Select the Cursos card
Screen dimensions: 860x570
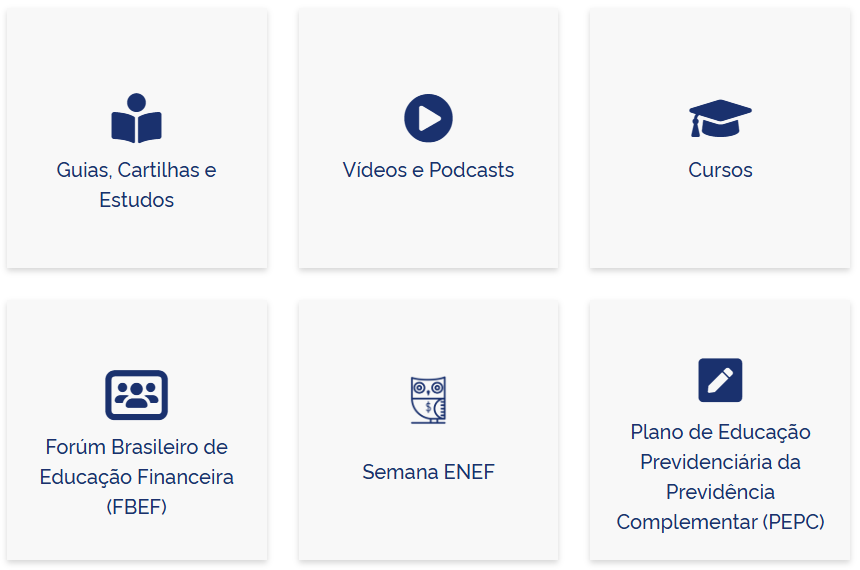(x=720, y=140)
